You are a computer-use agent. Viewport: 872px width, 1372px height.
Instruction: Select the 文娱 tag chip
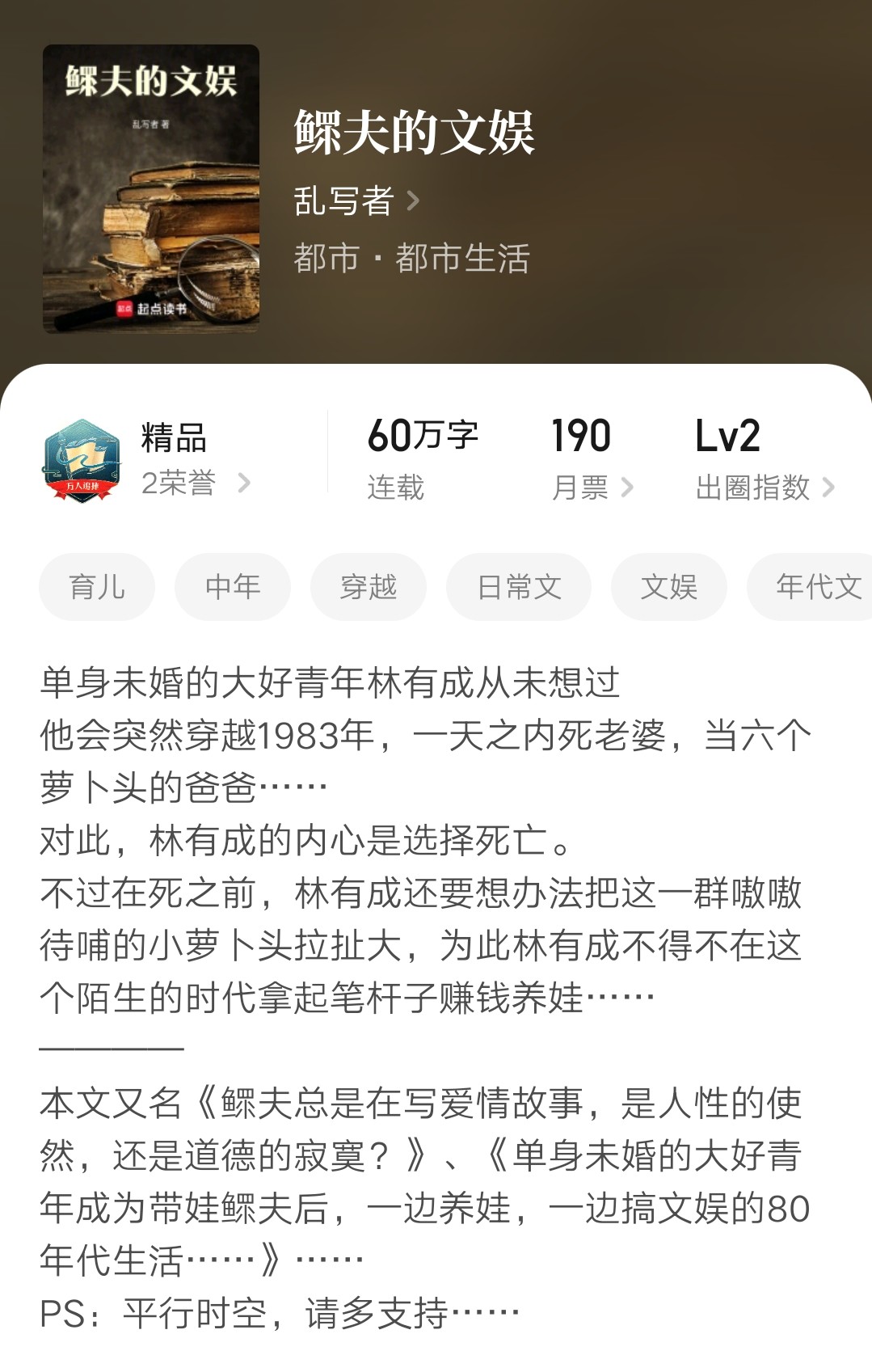pos(669,587)
